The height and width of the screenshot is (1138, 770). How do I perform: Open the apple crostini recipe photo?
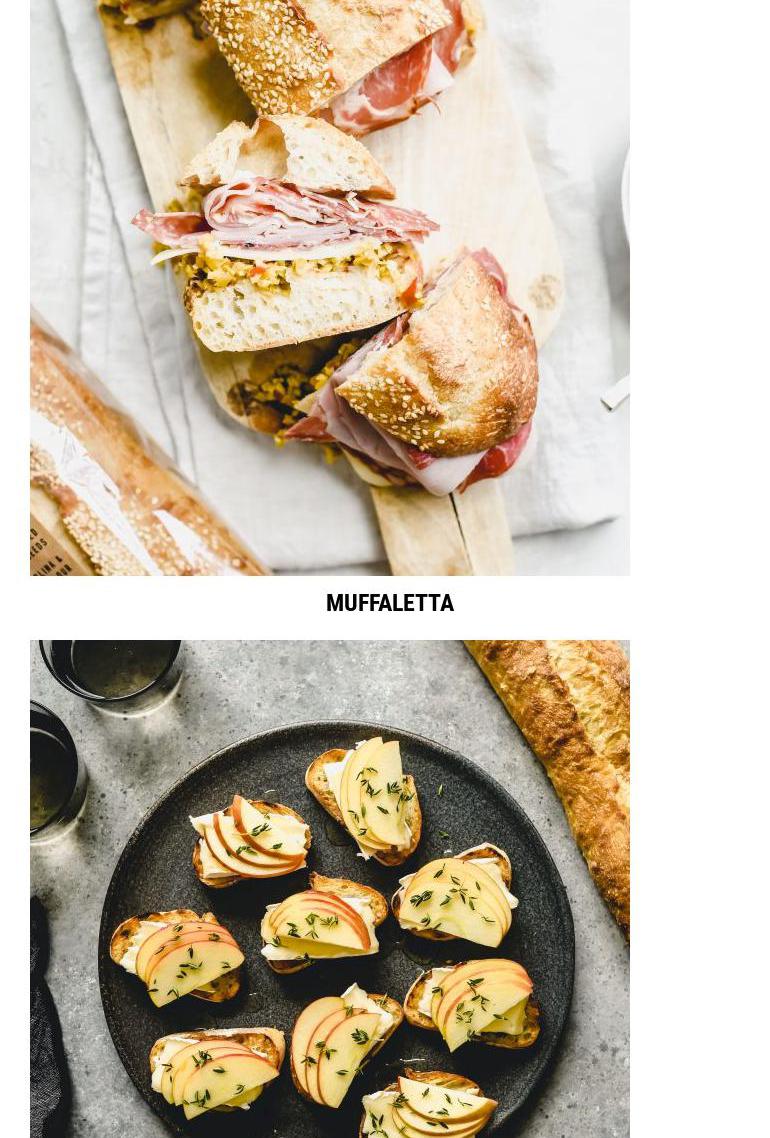click(330, 888)
